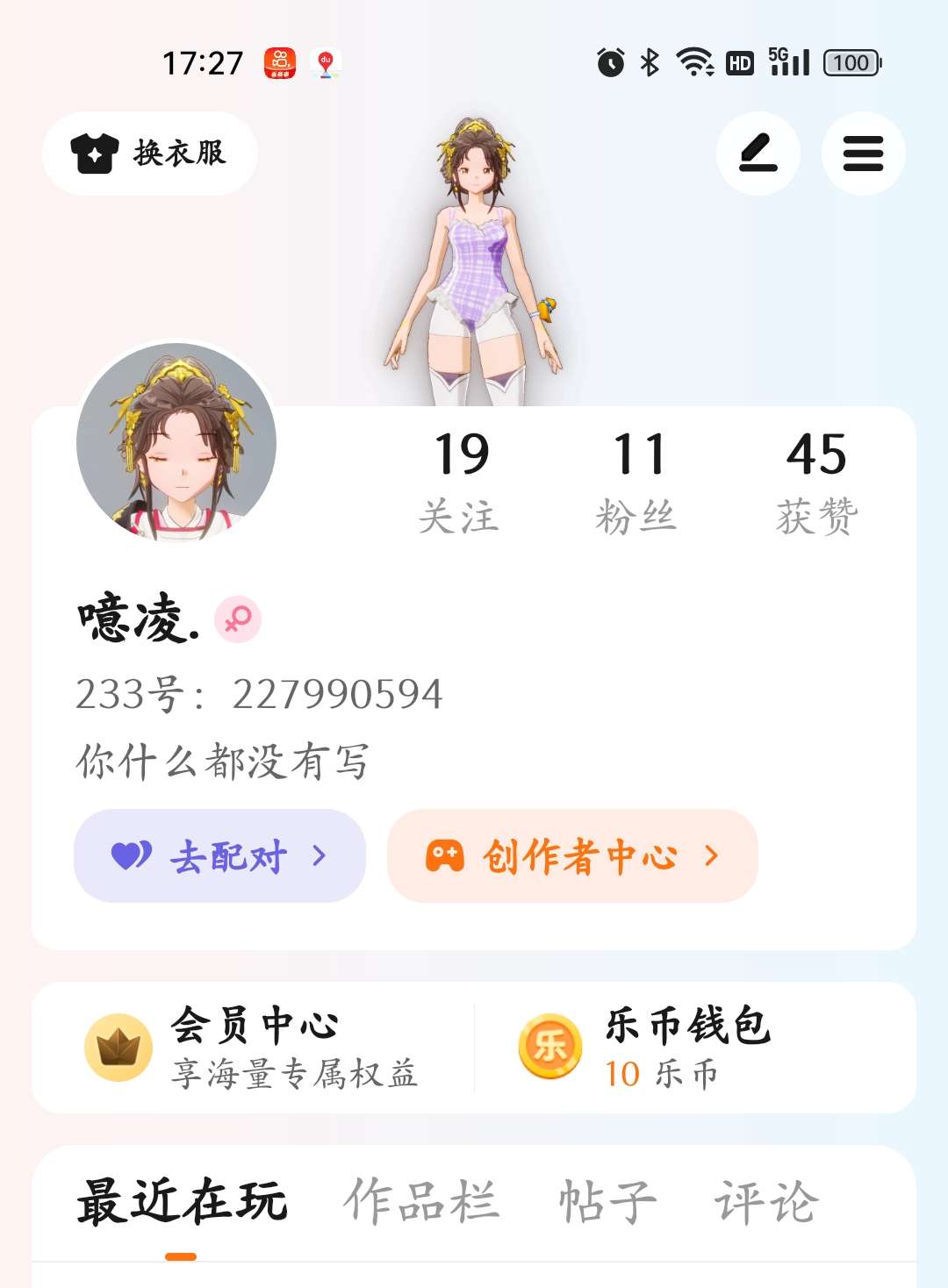Open 创作者中心 creator center
This screenshot has height=1288, width=948.
572,855
